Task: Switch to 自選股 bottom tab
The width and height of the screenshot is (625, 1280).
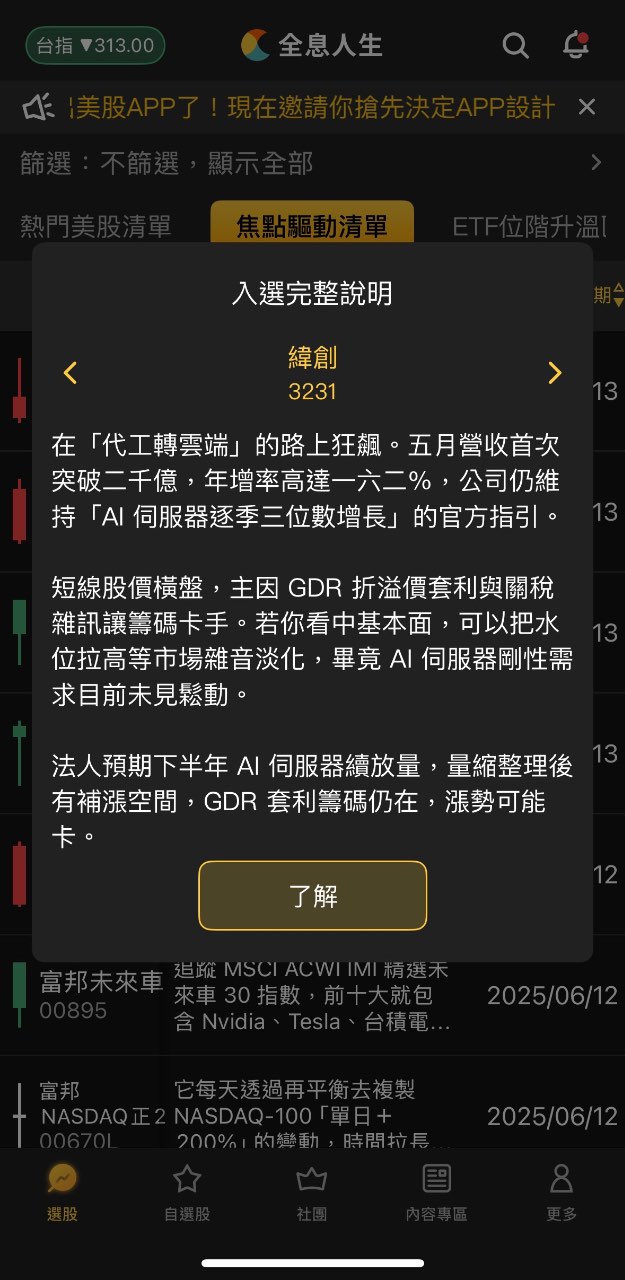Action: pyautogui.click(x=187, y=1193)
